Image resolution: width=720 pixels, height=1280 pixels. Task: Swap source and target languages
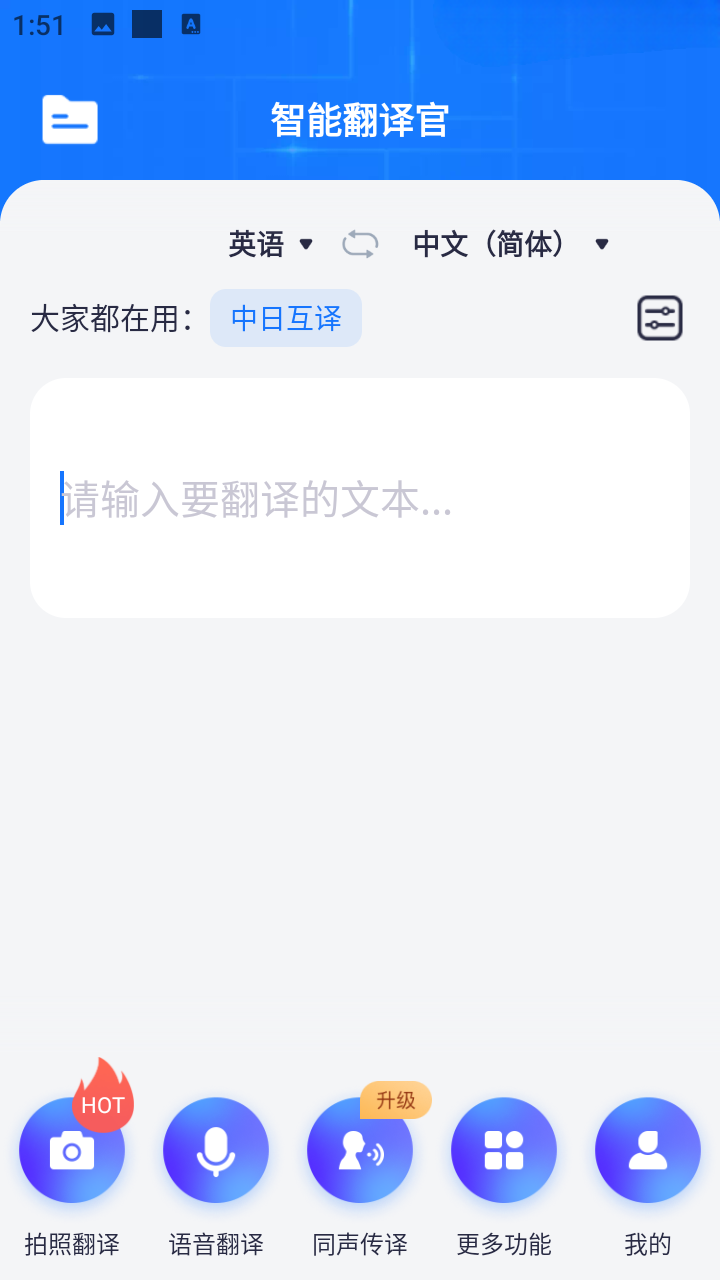pyautogui.click(x=360, y=244)
